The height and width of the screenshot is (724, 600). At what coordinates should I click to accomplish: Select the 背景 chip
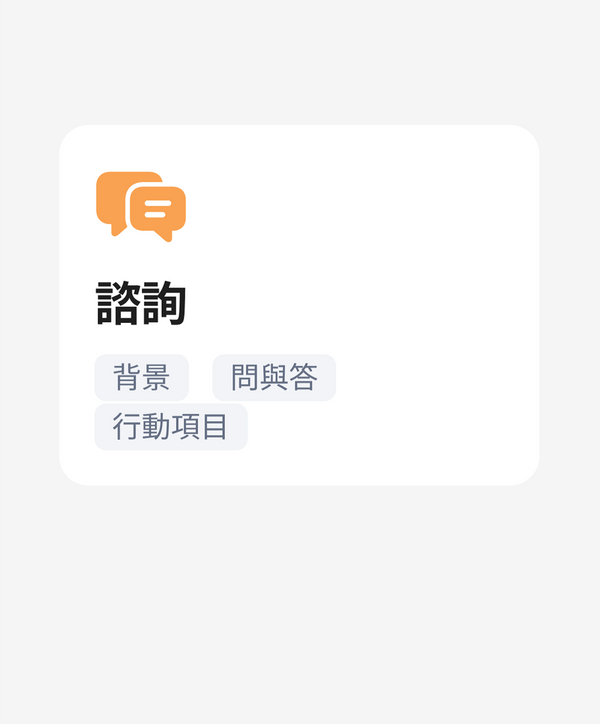(x=141, y=377)
